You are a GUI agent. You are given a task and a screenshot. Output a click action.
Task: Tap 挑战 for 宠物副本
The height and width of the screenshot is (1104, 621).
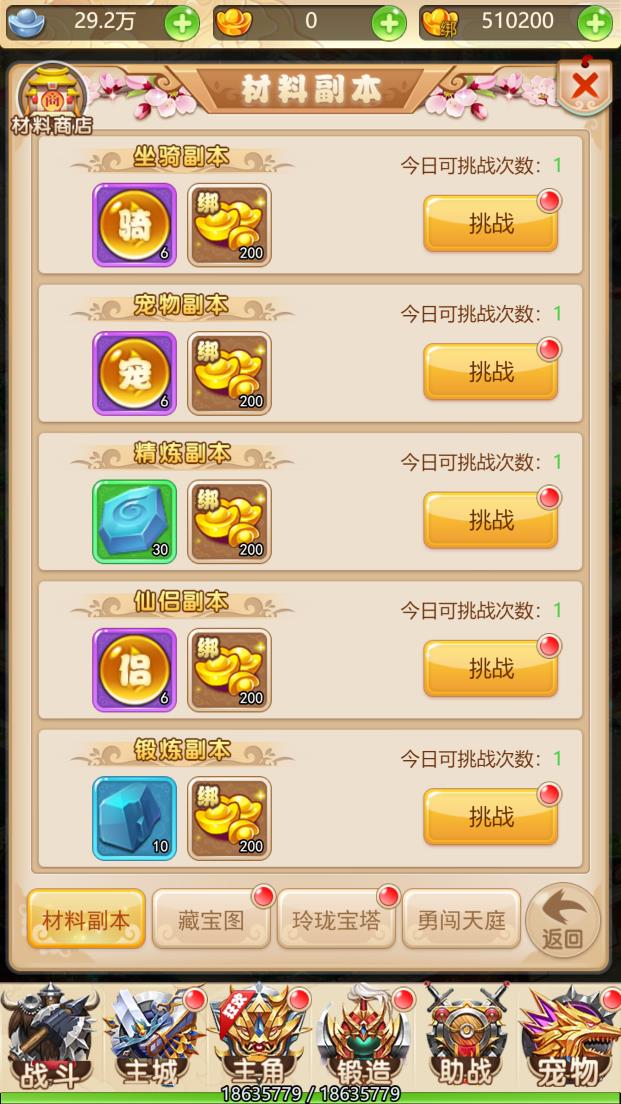[490, 372]
